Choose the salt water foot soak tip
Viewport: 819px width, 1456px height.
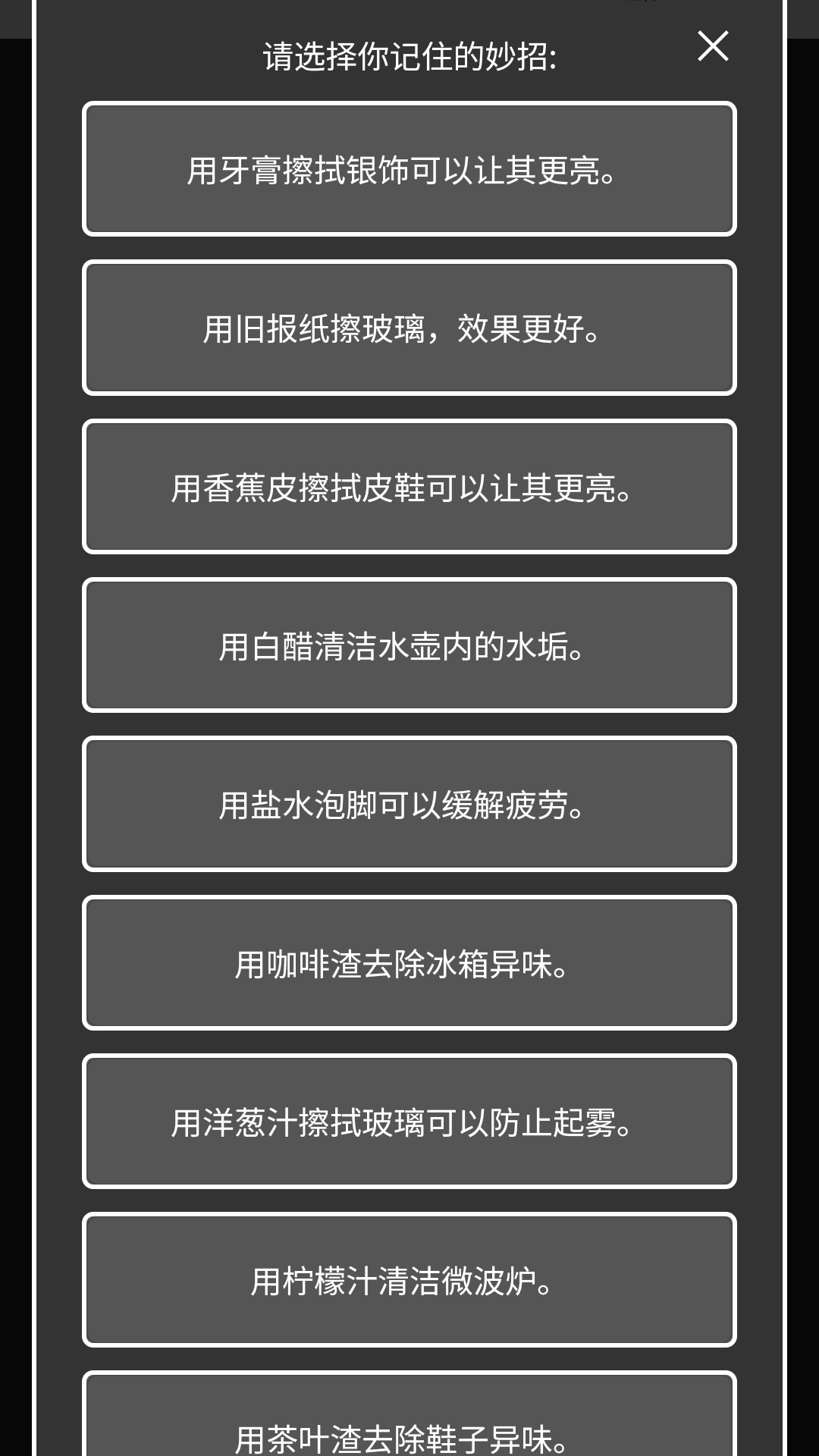coord(409,804)
